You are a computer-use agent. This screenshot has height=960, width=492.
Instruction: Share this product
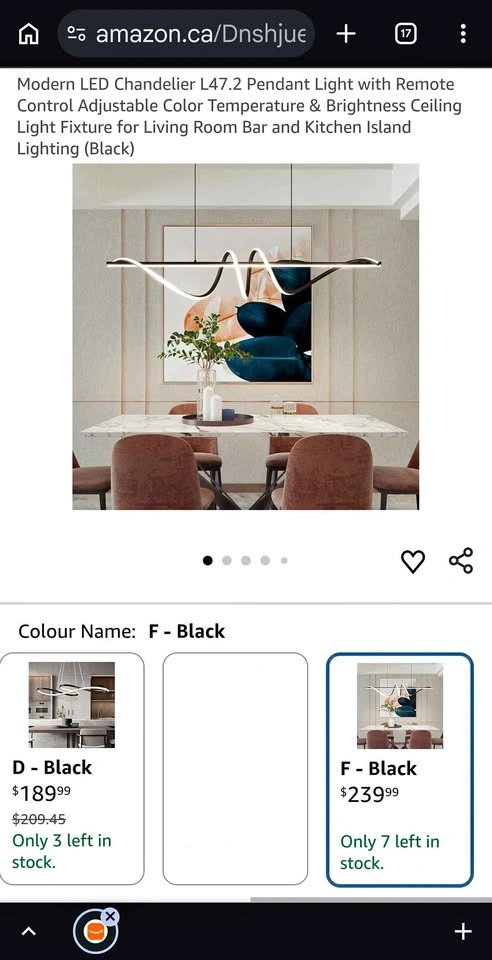click(461, 561)
